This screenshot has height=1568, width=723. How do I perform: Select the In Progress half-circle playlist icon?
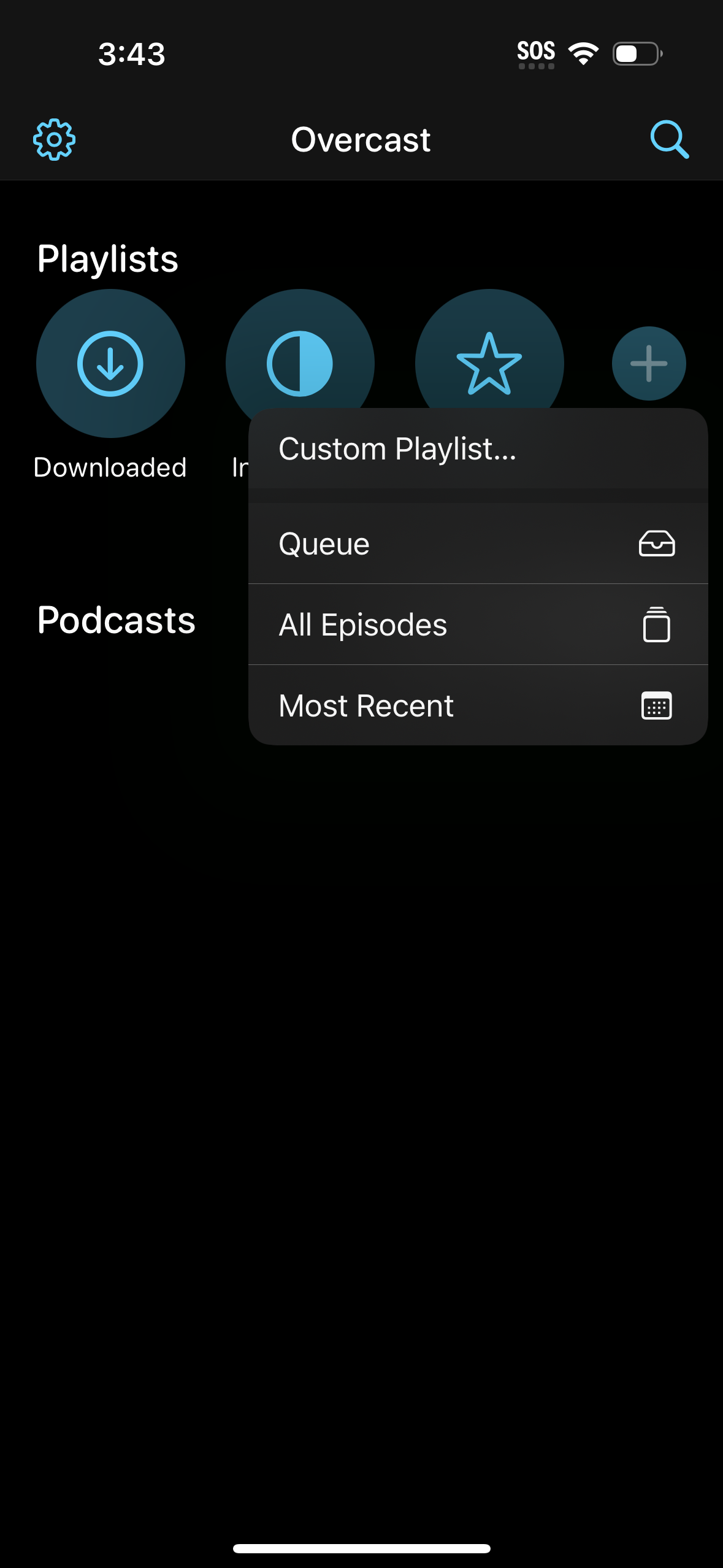300,363
